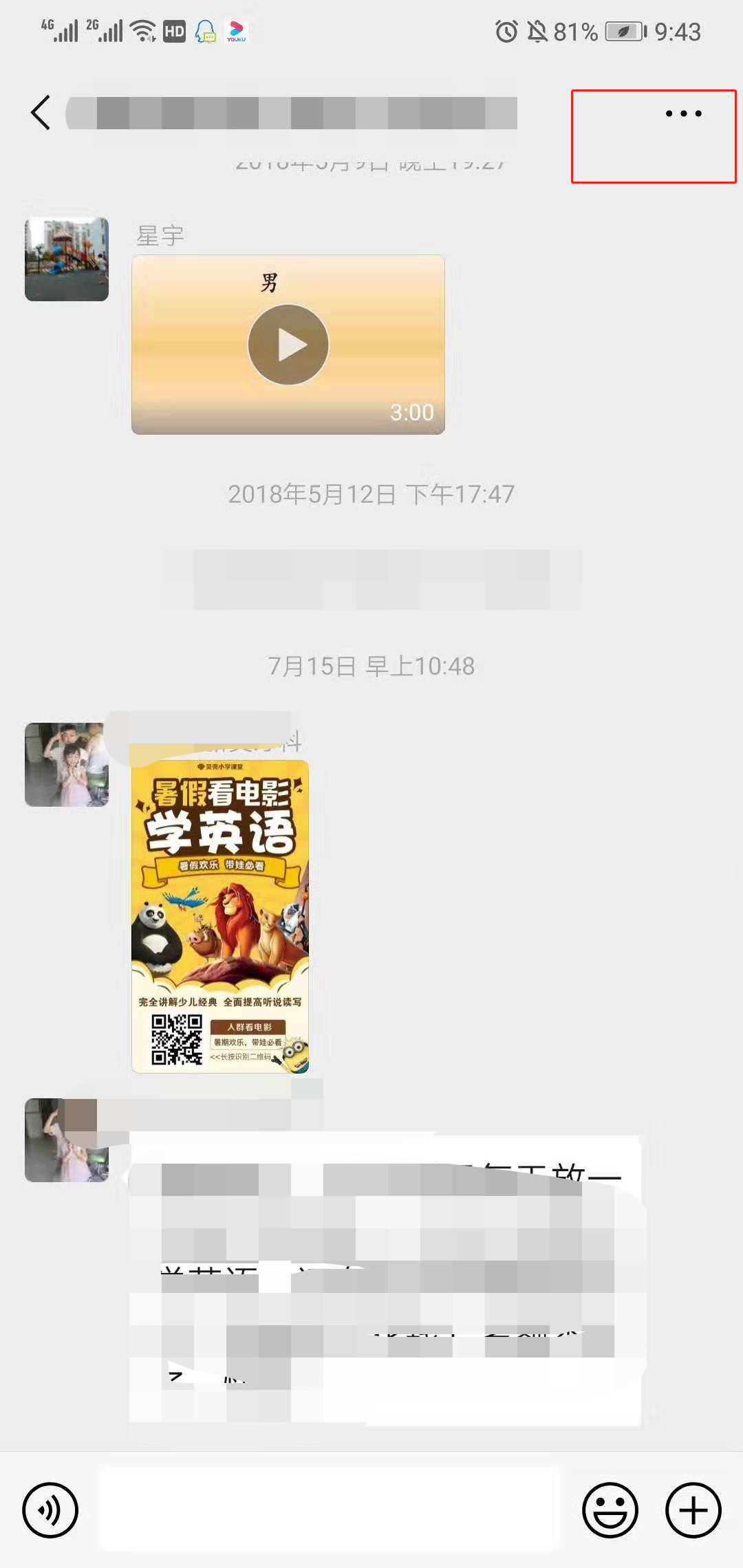Open 星宇's playground avatar
The width and height of the screenshot is (743, 1568).
pyautogui.click(x=67, y=259)
